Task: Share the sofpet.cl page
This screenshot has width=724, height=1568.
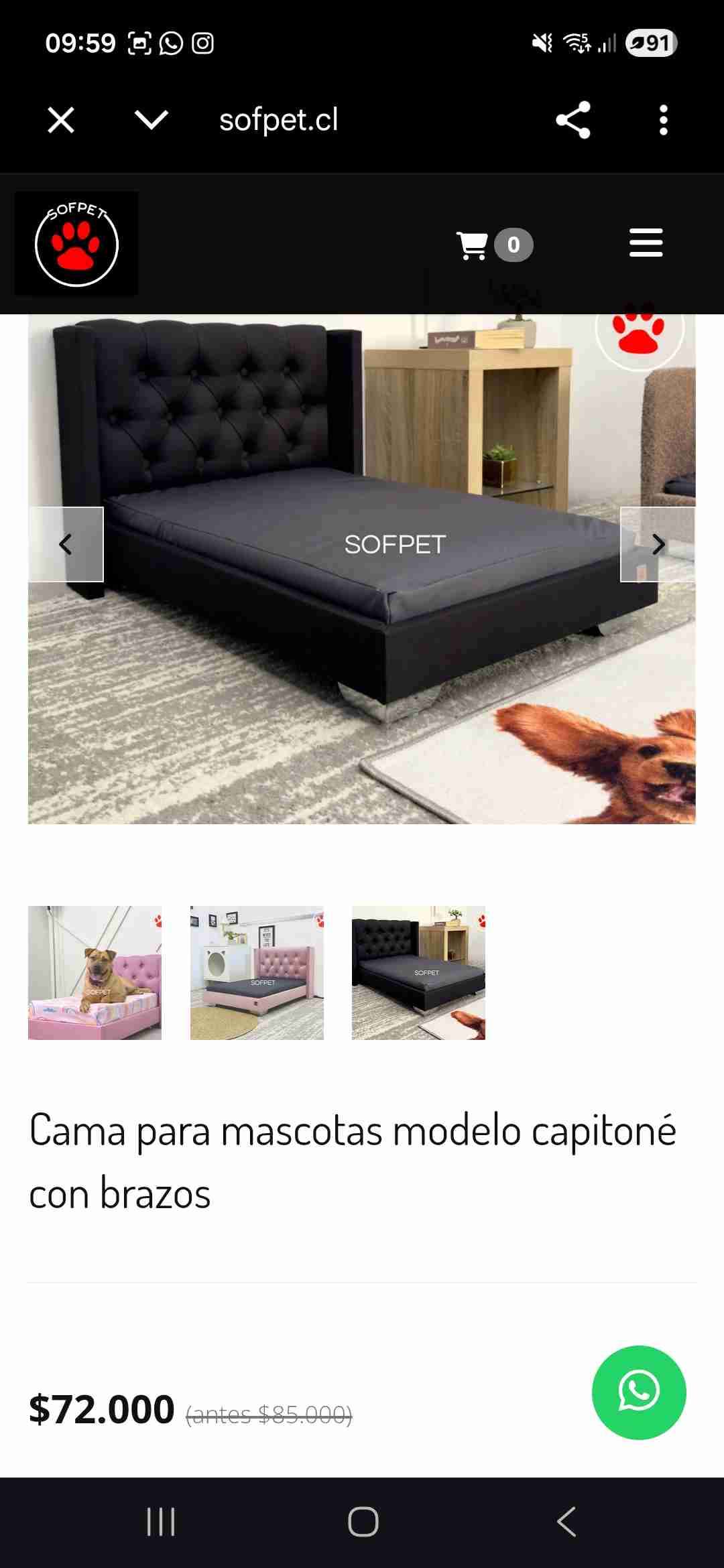Action: tap(573, 121)
